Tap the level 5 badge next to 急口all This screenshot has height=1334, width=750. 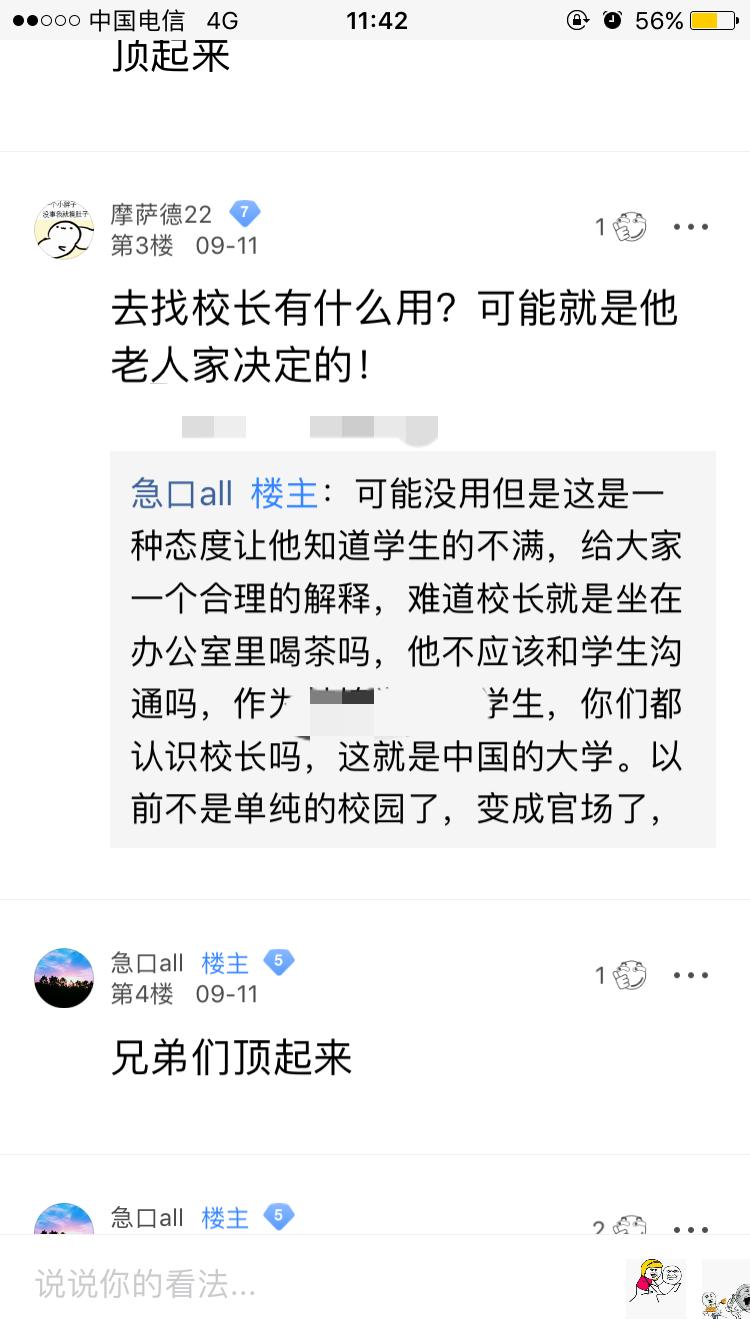[279, 962]
